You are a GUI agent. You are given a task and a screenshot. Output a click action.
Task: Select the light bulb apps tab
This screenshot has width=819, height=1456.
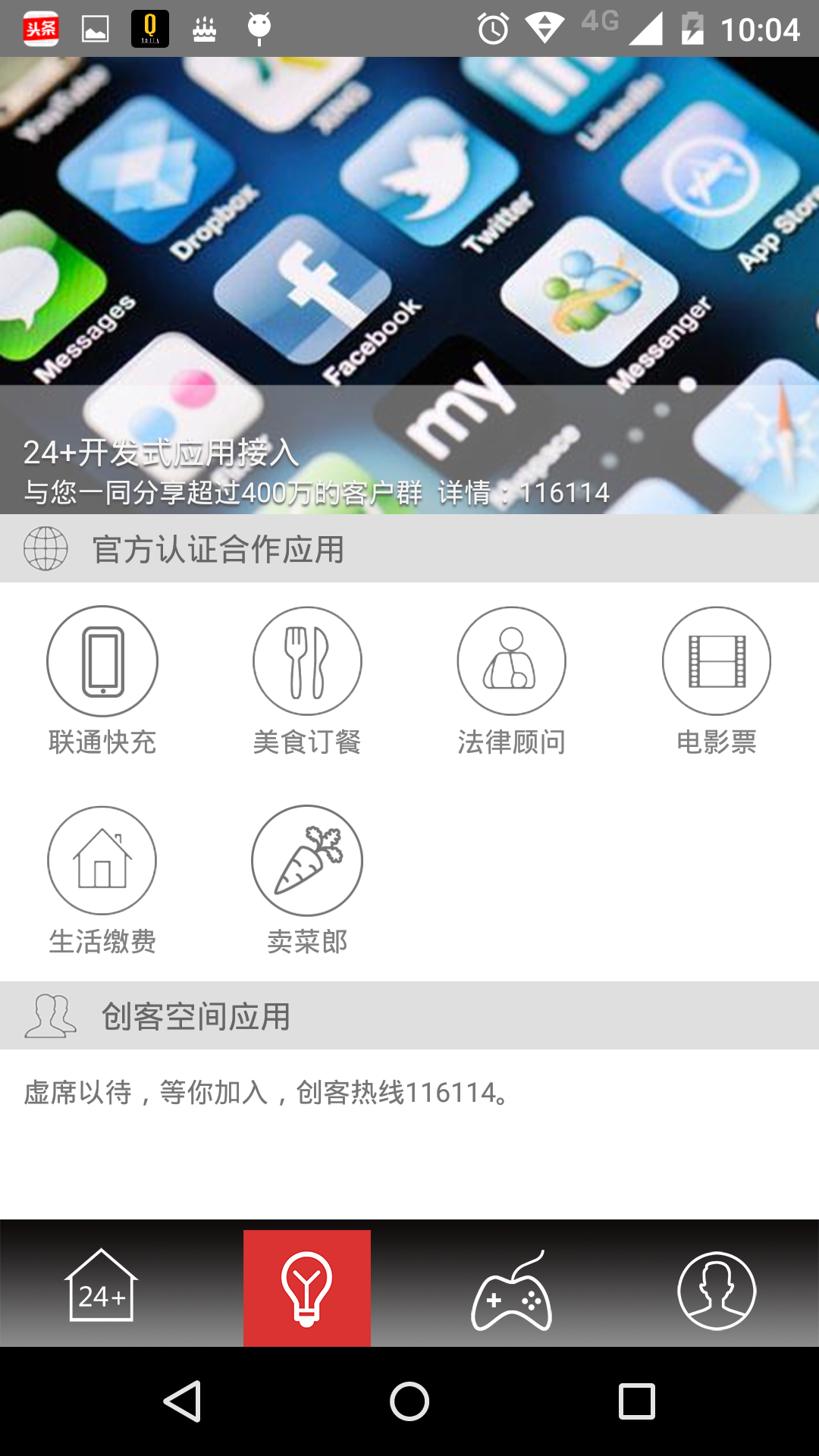click(307, 1288)
